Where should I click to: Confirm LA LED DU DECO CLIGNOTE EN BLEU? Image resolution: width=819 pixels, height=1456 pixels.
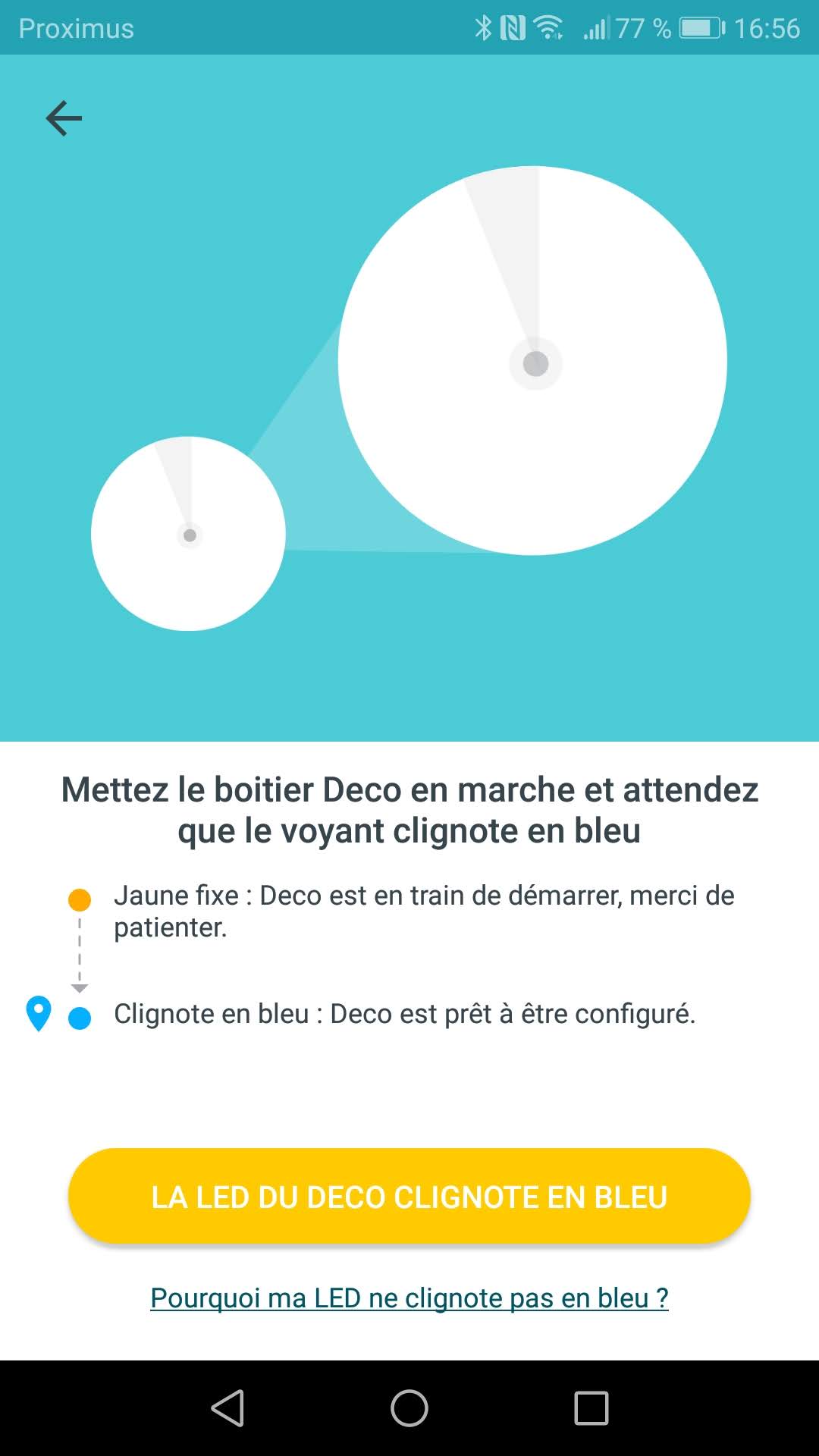click(409, 1196)
